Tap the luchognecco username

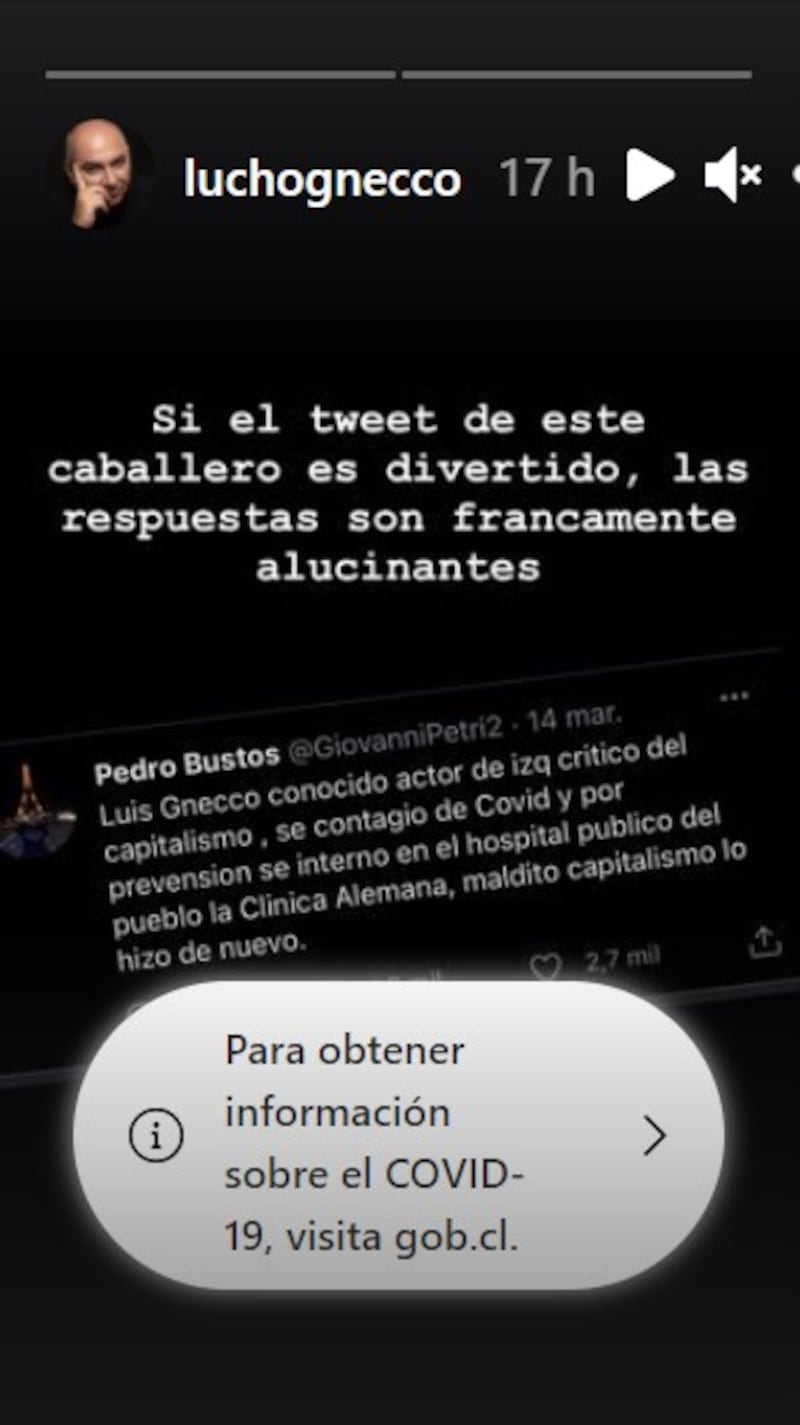(322, 178)
